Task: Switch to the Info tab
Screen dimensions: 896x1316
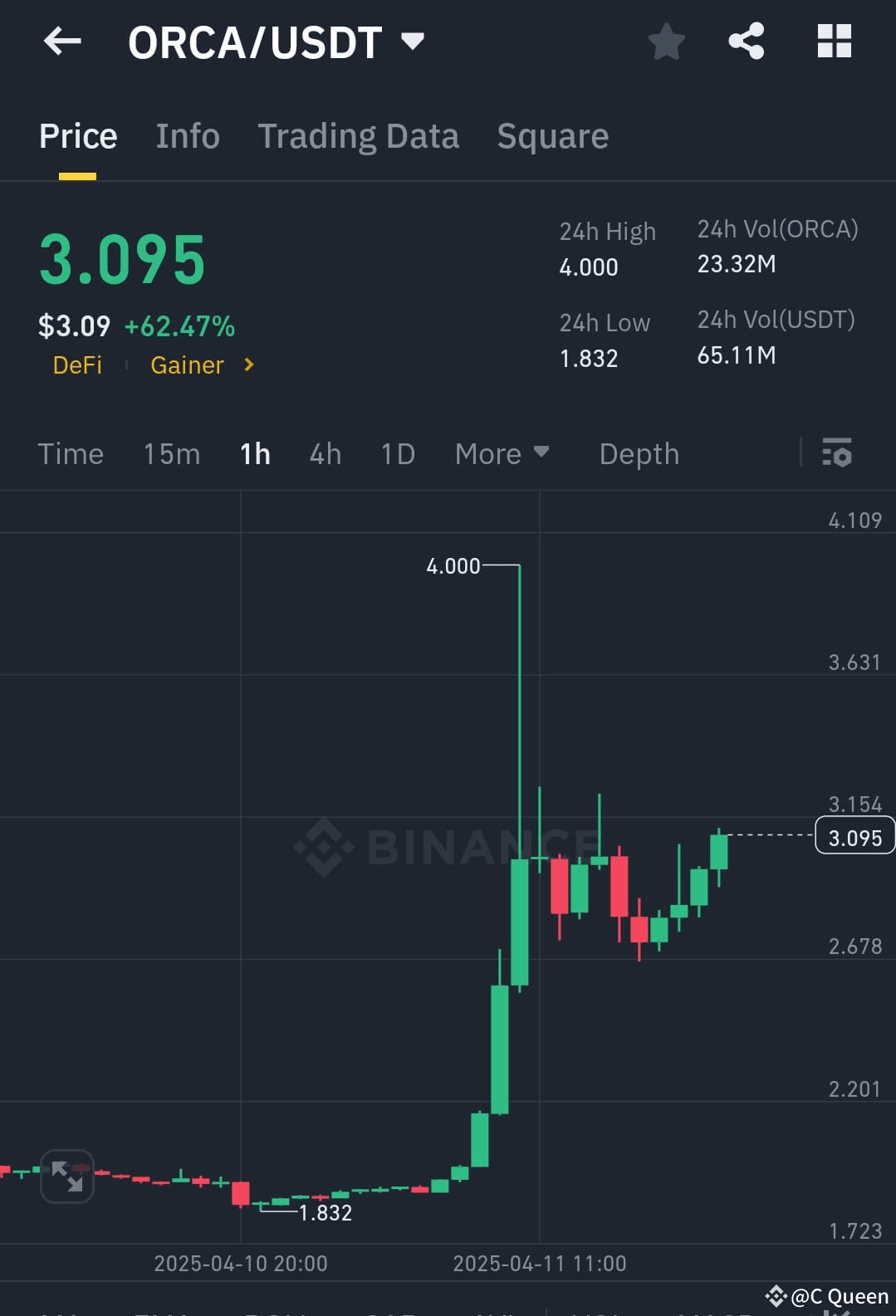Action: pyautogui.click(x=187, y=135)
